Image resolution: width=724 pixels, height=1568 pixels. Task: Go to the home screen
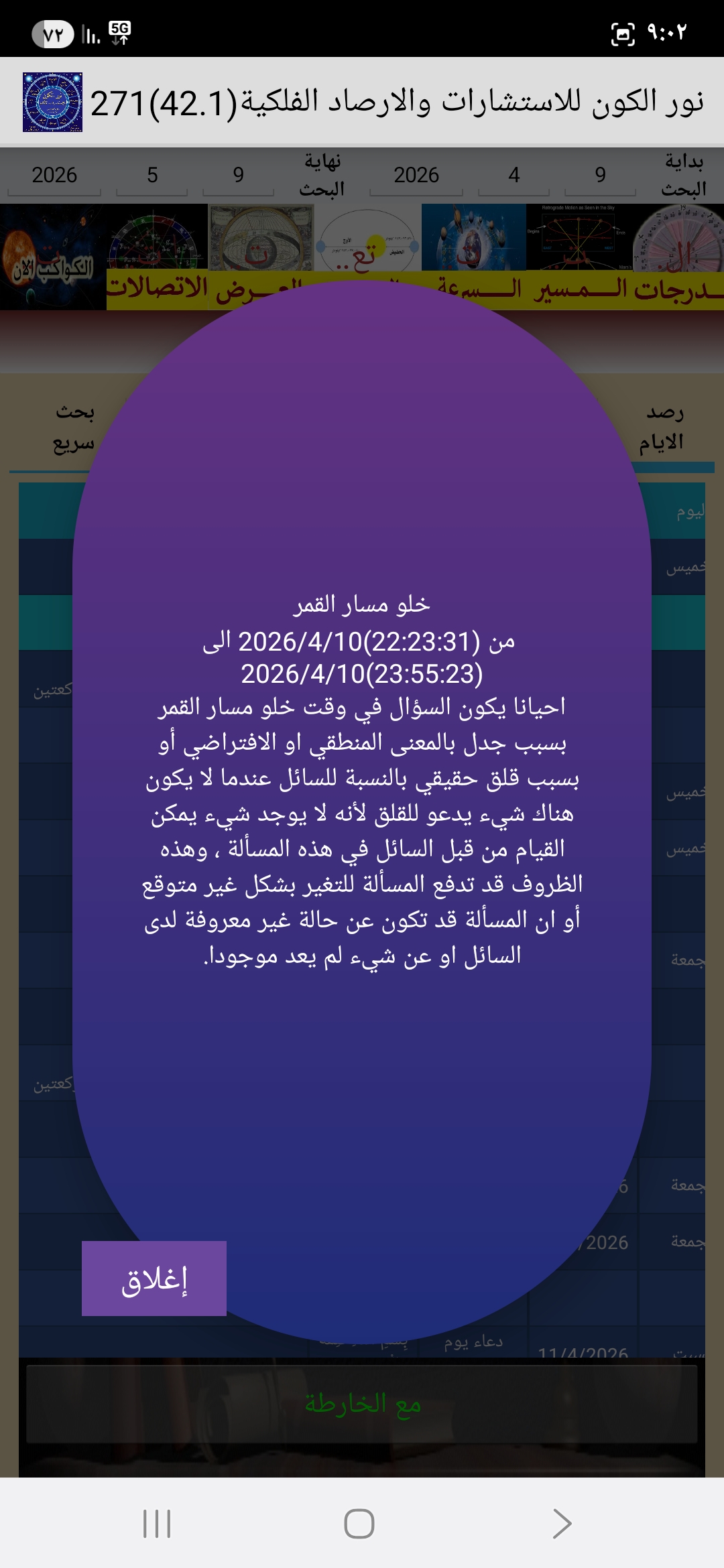coord(359,1524)
